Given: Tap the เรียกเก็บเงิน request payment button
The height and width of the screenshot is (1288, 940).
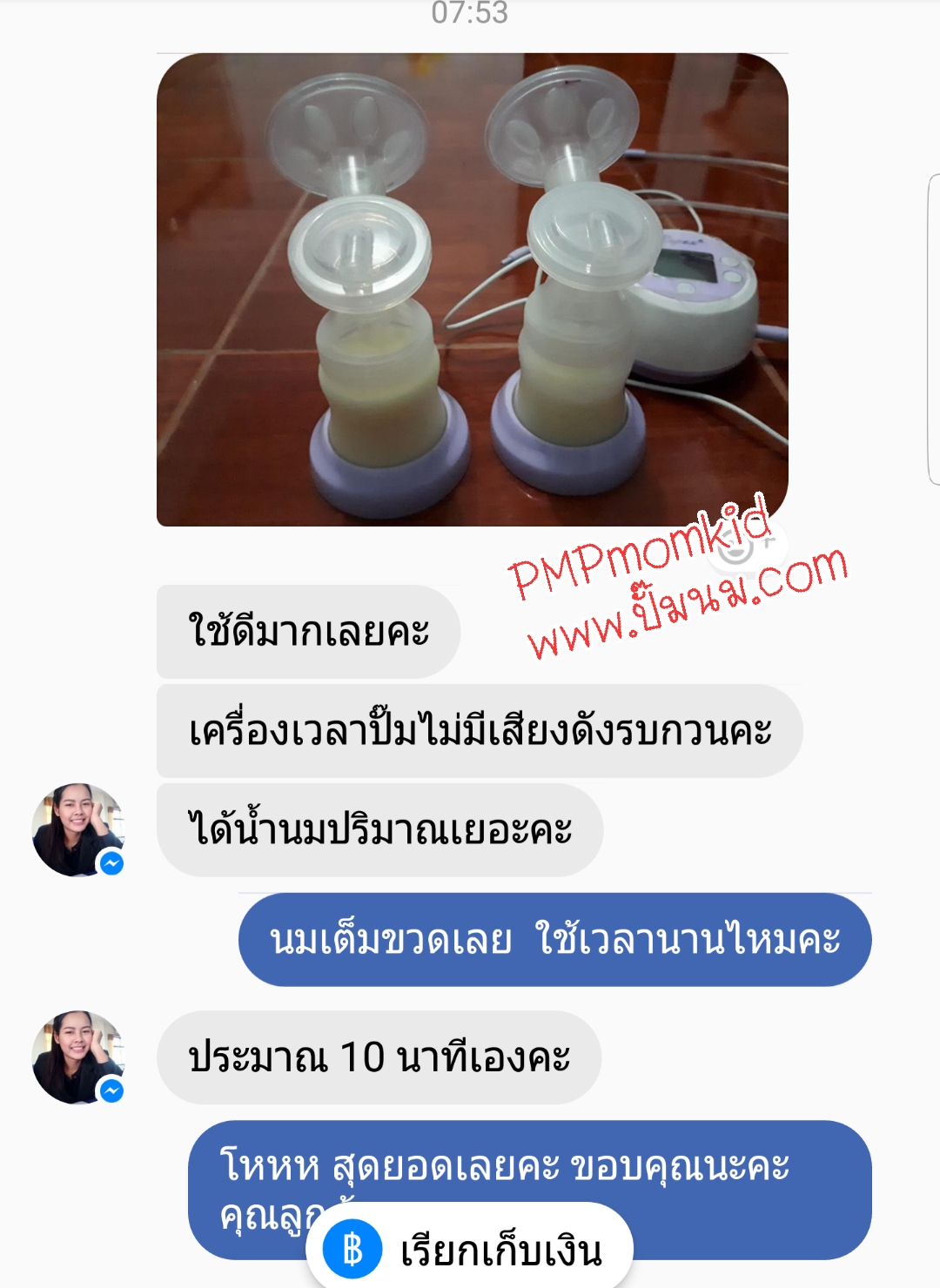Looking at the screenshot, I should click(x=470, y=1249).
